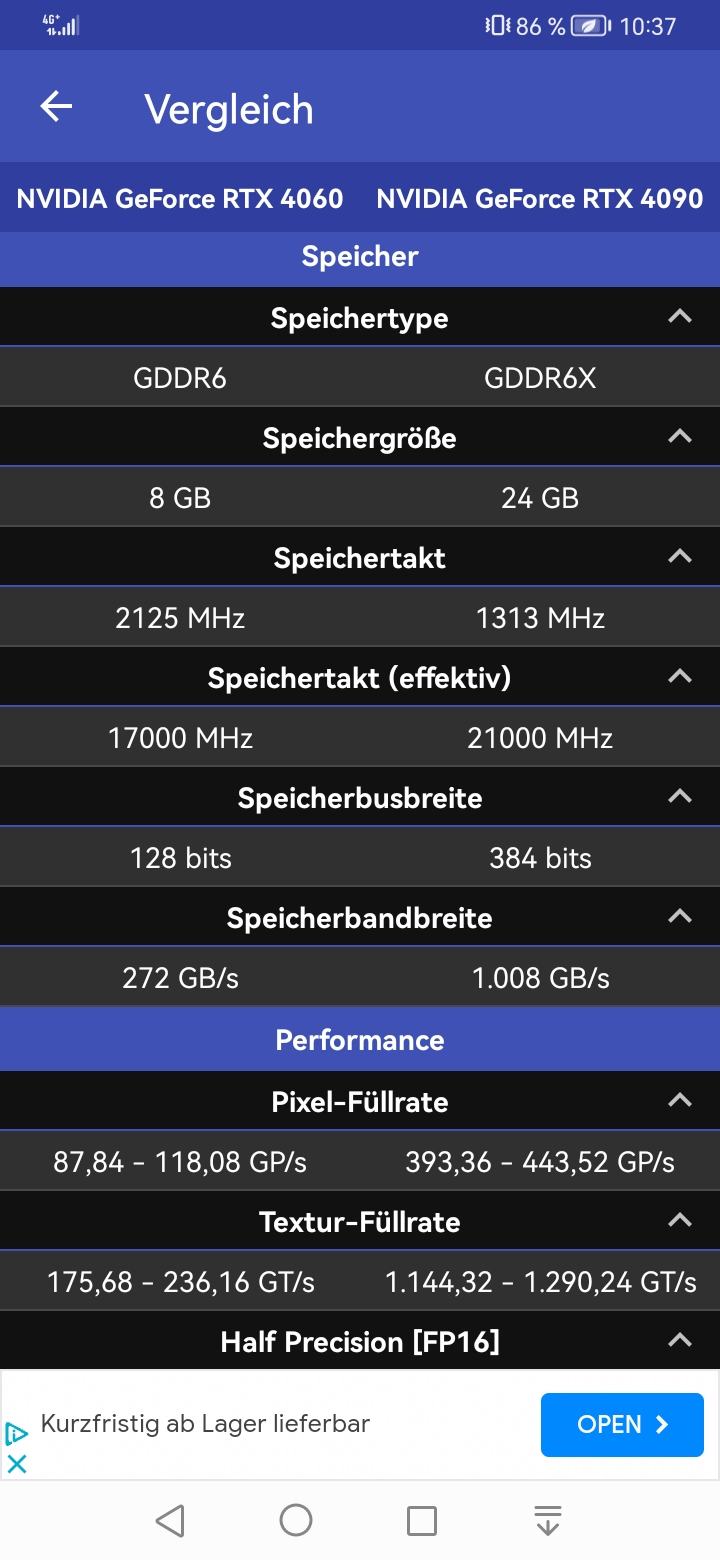Collapse the Textur-Füllrate section
This screenshot has width=720, height=1560.
(680, 1221)
